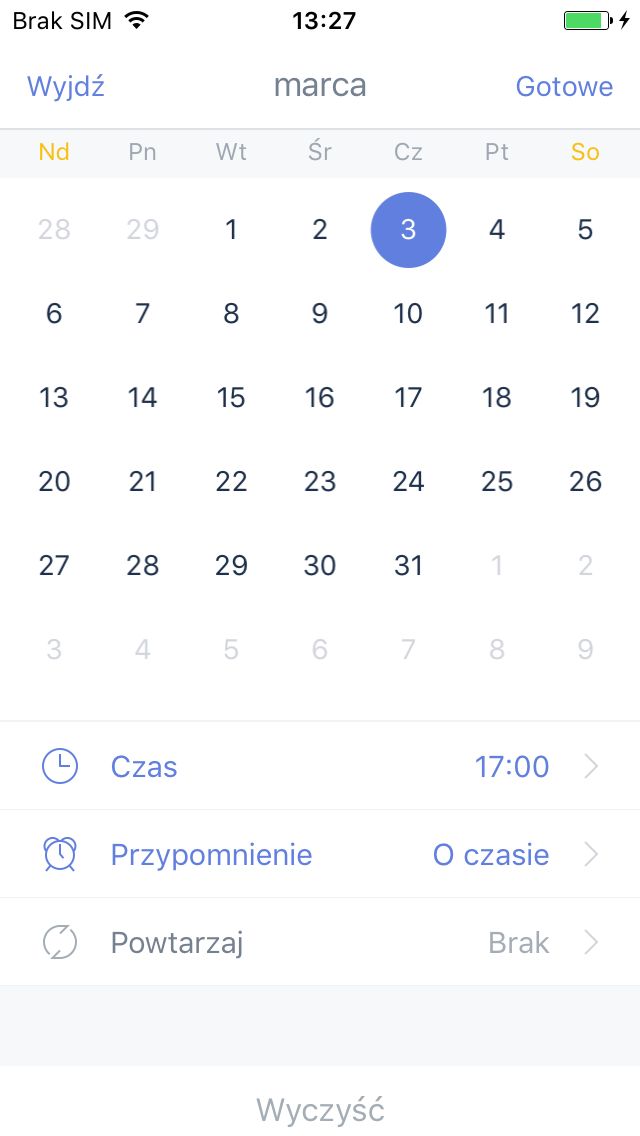
Task: Open the Czas time setting row
Action: point(320,766)
